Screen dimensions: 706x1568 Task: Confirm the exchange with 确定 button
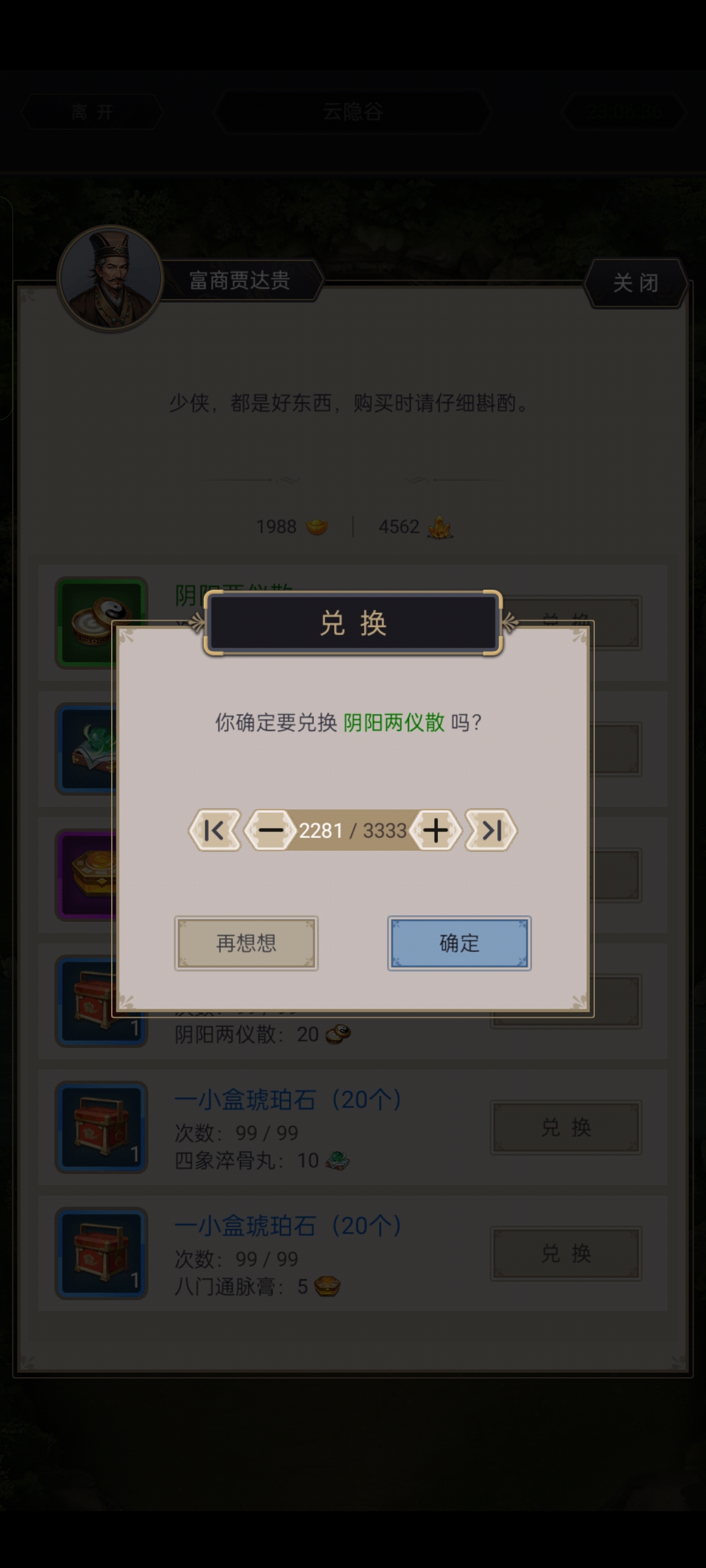(459, 943)
